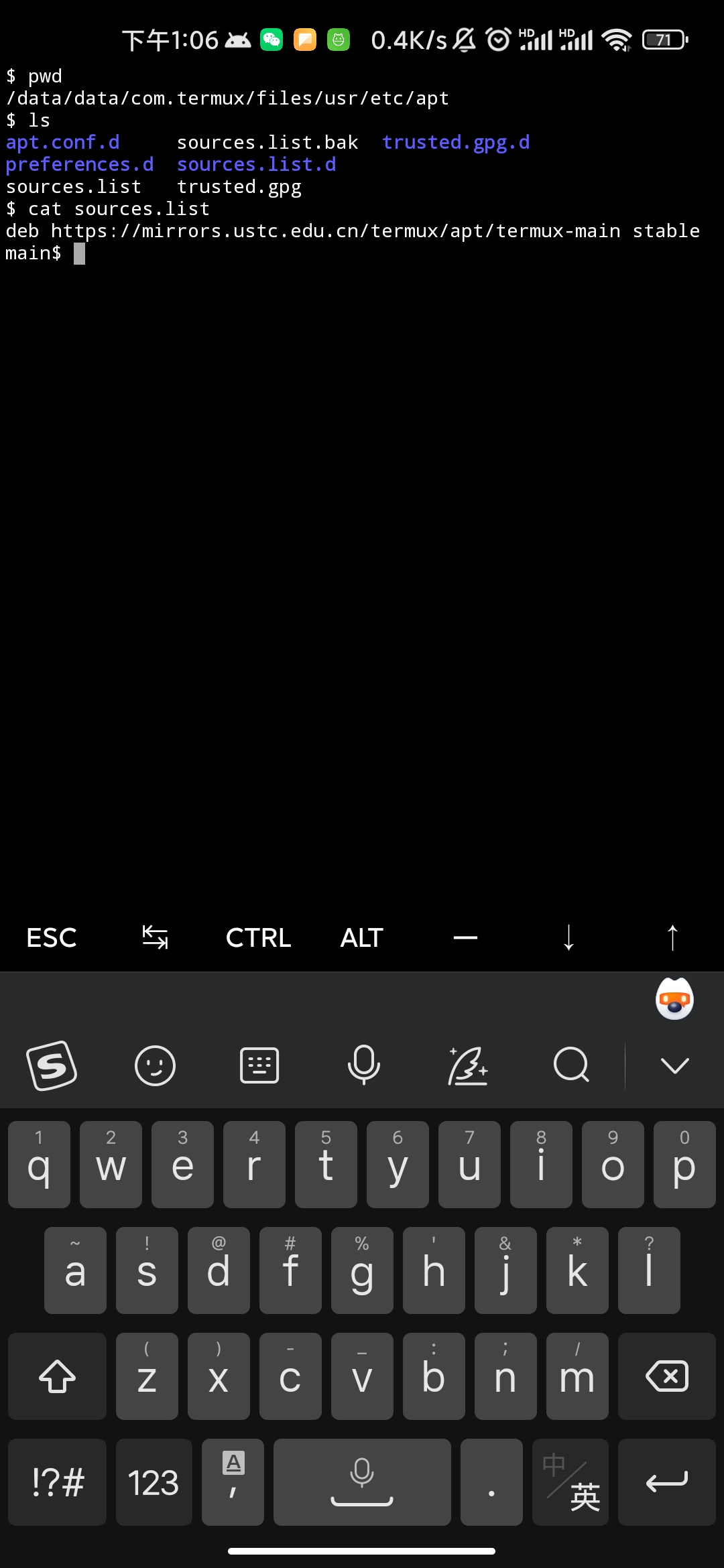Tap the up arrow key for history
This screenshot has height=1568, width=724.
coord(672,937)
